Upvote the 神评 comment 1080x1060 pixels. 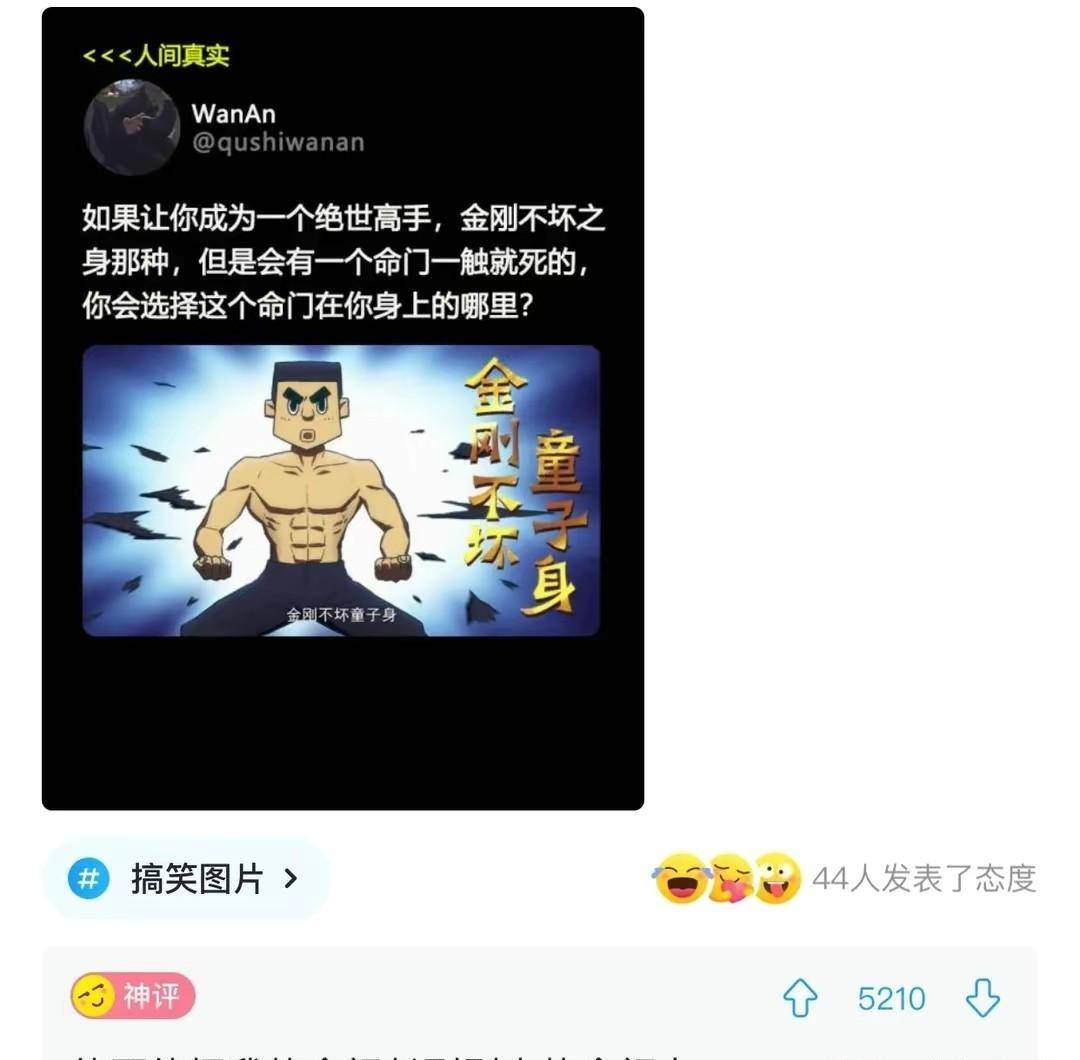point(799,998)
